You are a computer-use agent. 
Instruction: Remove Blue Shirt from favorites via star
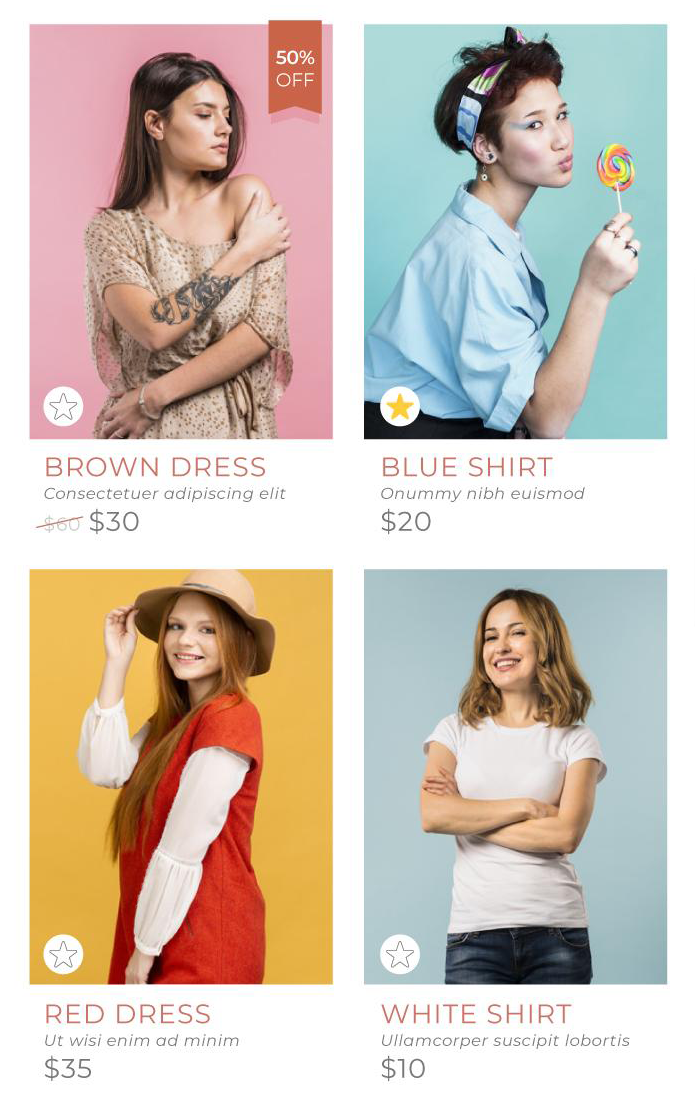pyautogui.click(x=400, y=407)
